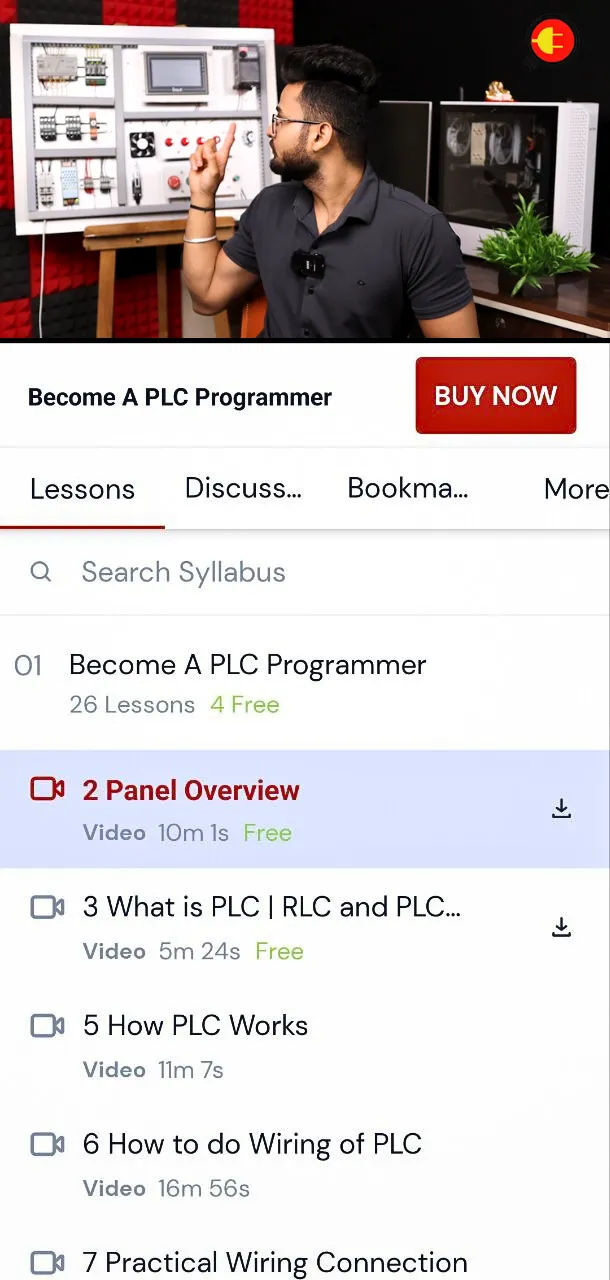Image resolution: width=610 pixels, height=1280 pixels.
Task: Open lesson 6 How to do Wiring of PLC
Action: [x=252, y=1144]
